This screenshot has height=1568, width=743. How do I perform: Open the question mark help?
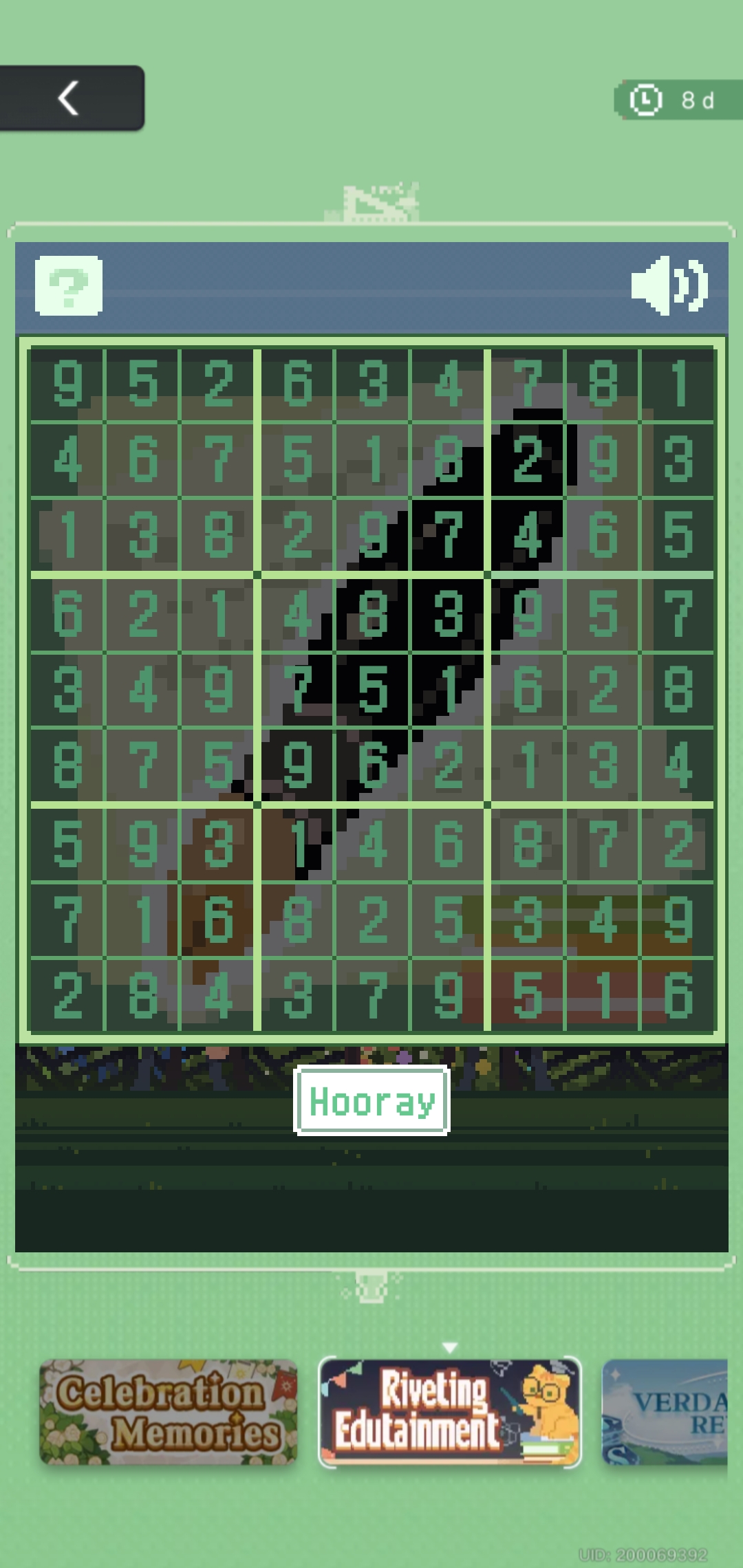pos(69,285)
